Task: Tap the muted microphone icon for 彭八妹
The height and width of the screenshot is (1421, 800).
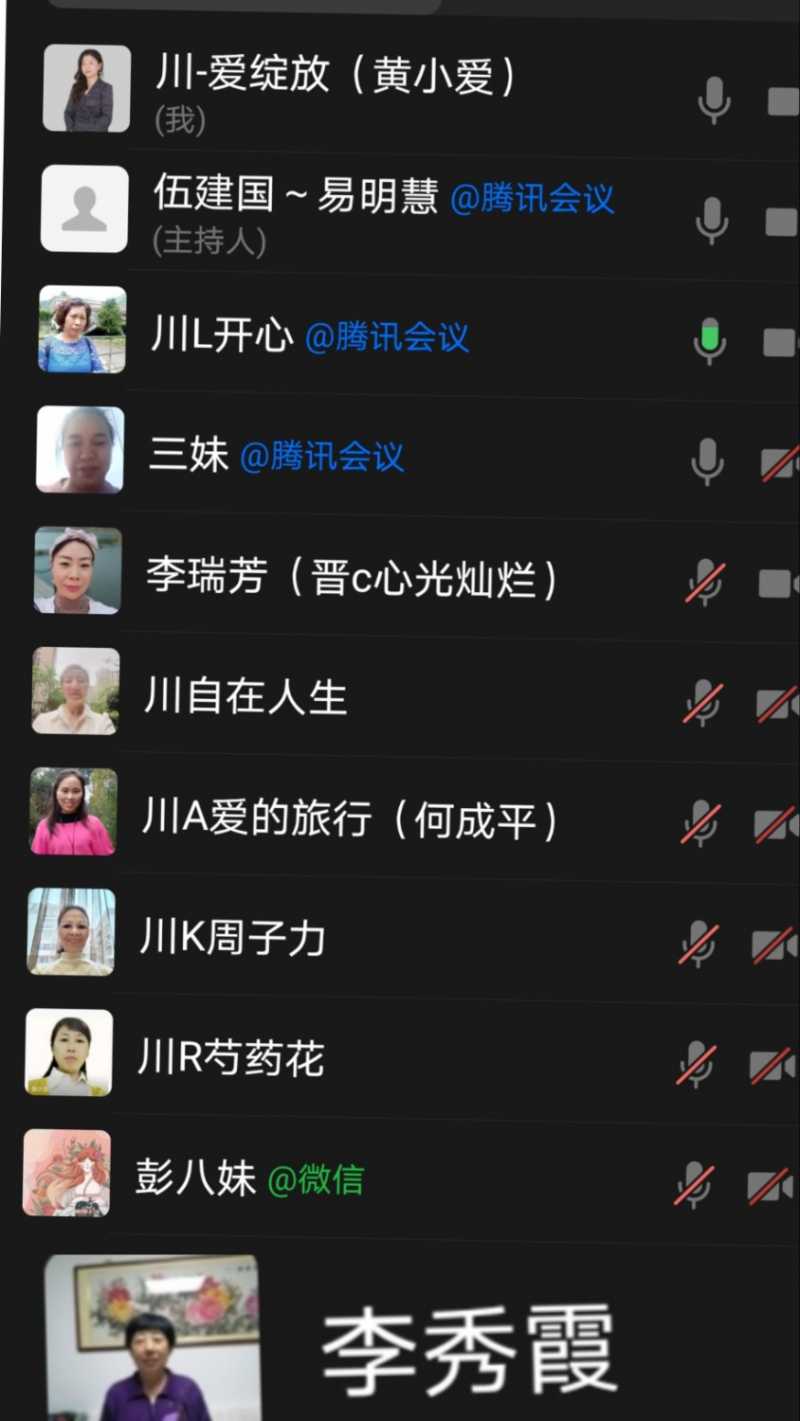Action: click(694, 1186)
